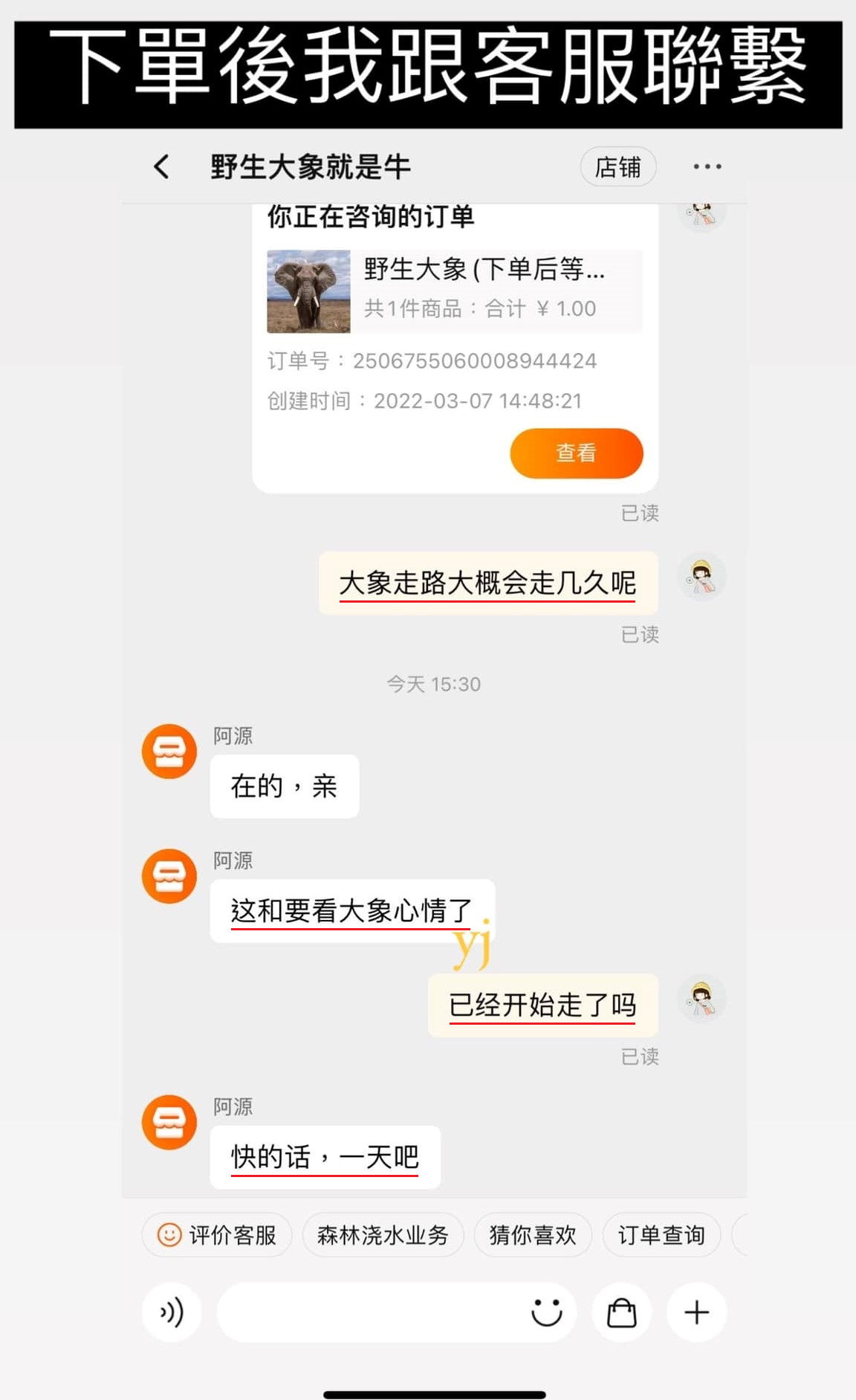The height and width of the screenshot is (1400, 856).
Task: Open the 野生大象 order product card
Action: [x=454, y=291]
